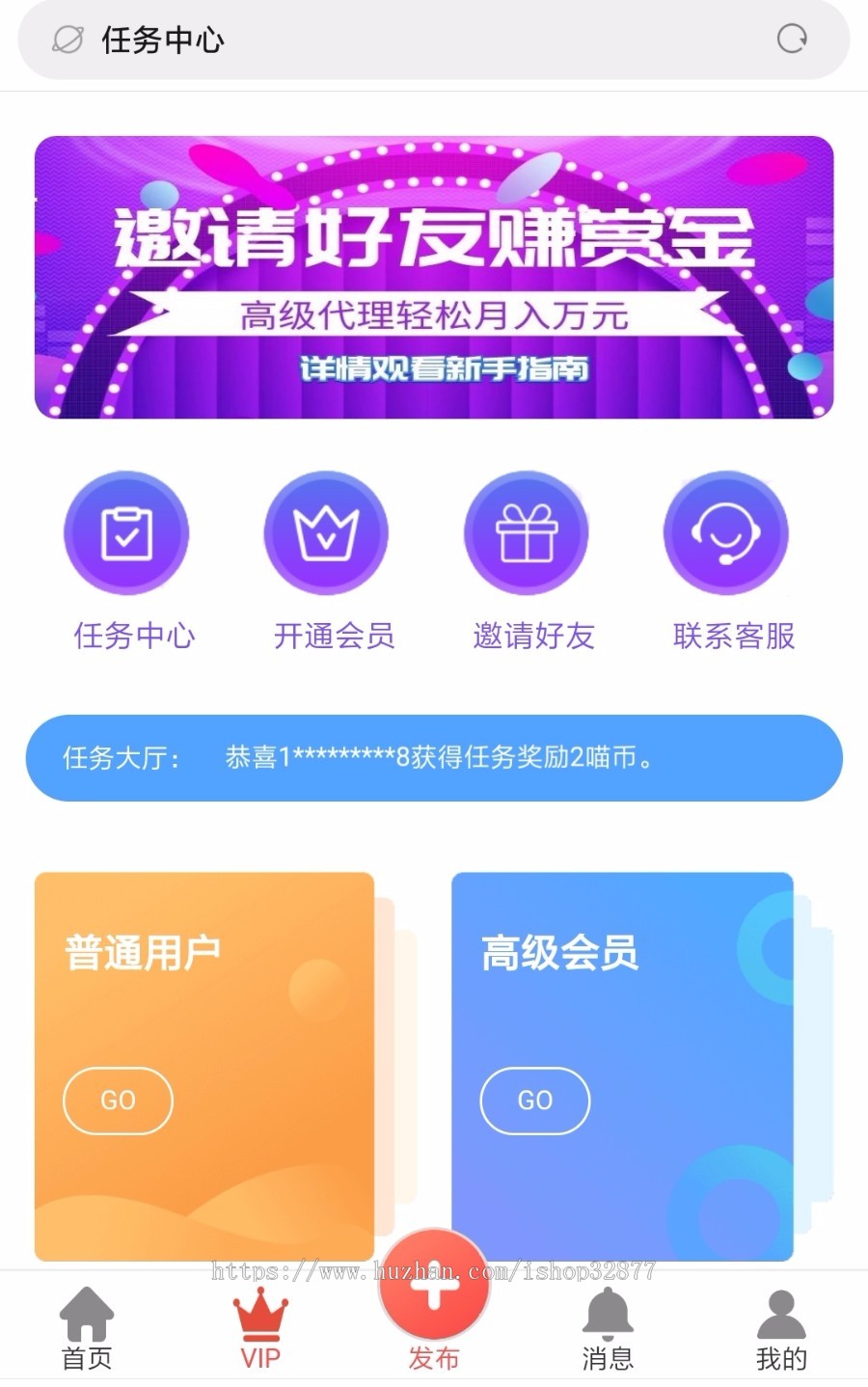This screenshot has height=1387, width=868.
Task: Contact support via 联系客服 headset icon
Action: 726,532
